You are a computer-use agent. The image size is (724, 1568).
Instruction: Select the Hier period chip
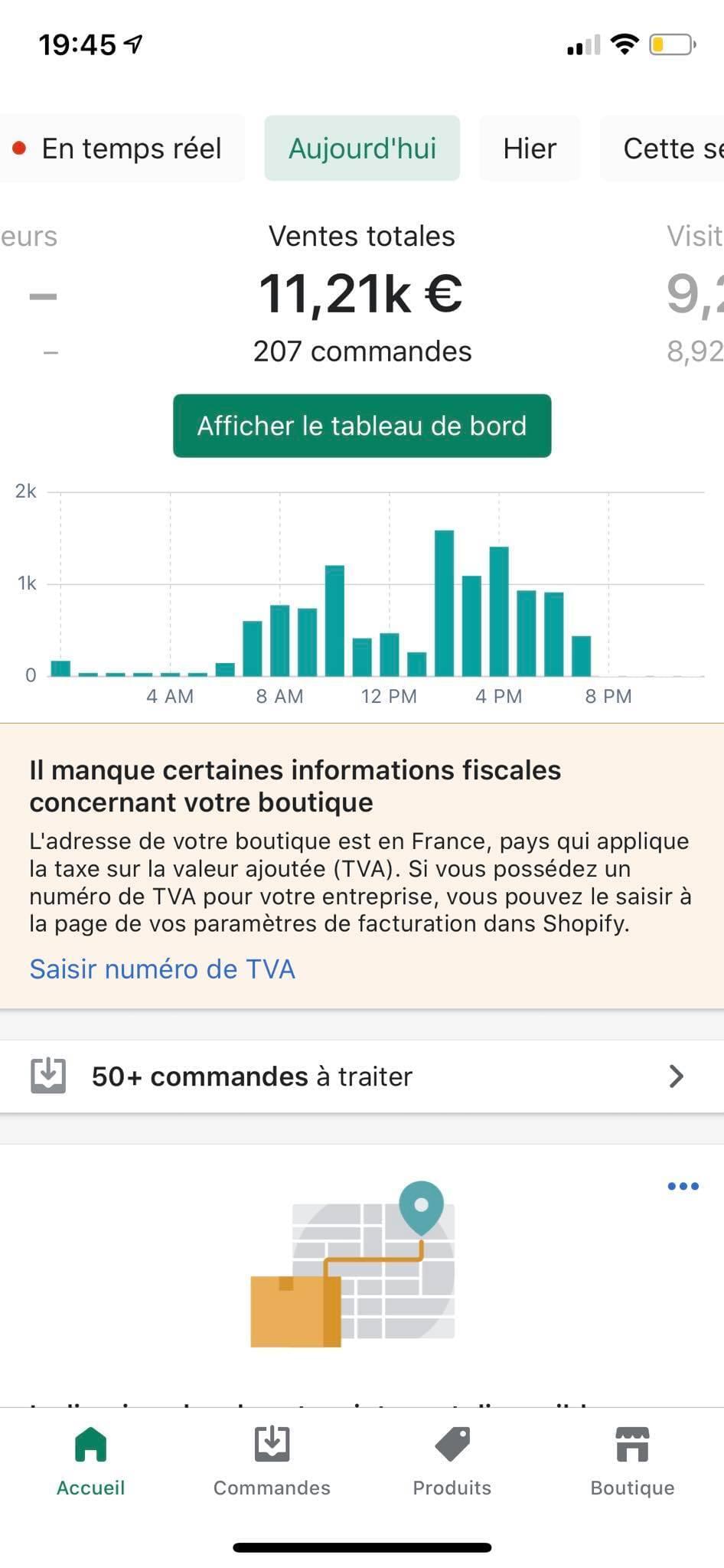pyautogui.click(x=529, y=149)
